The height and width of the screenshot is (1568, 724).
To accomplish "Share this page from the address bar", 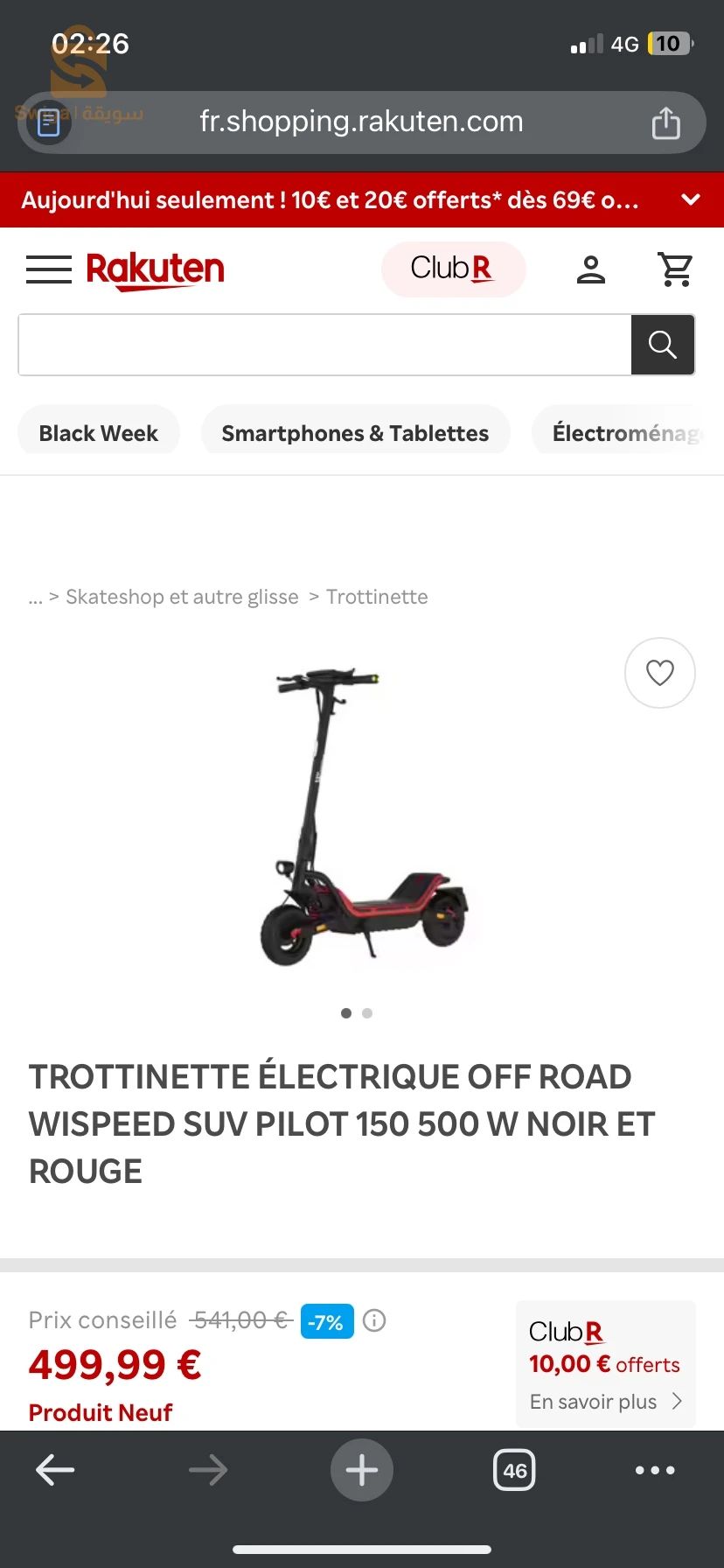I will [x=666, y=123].
